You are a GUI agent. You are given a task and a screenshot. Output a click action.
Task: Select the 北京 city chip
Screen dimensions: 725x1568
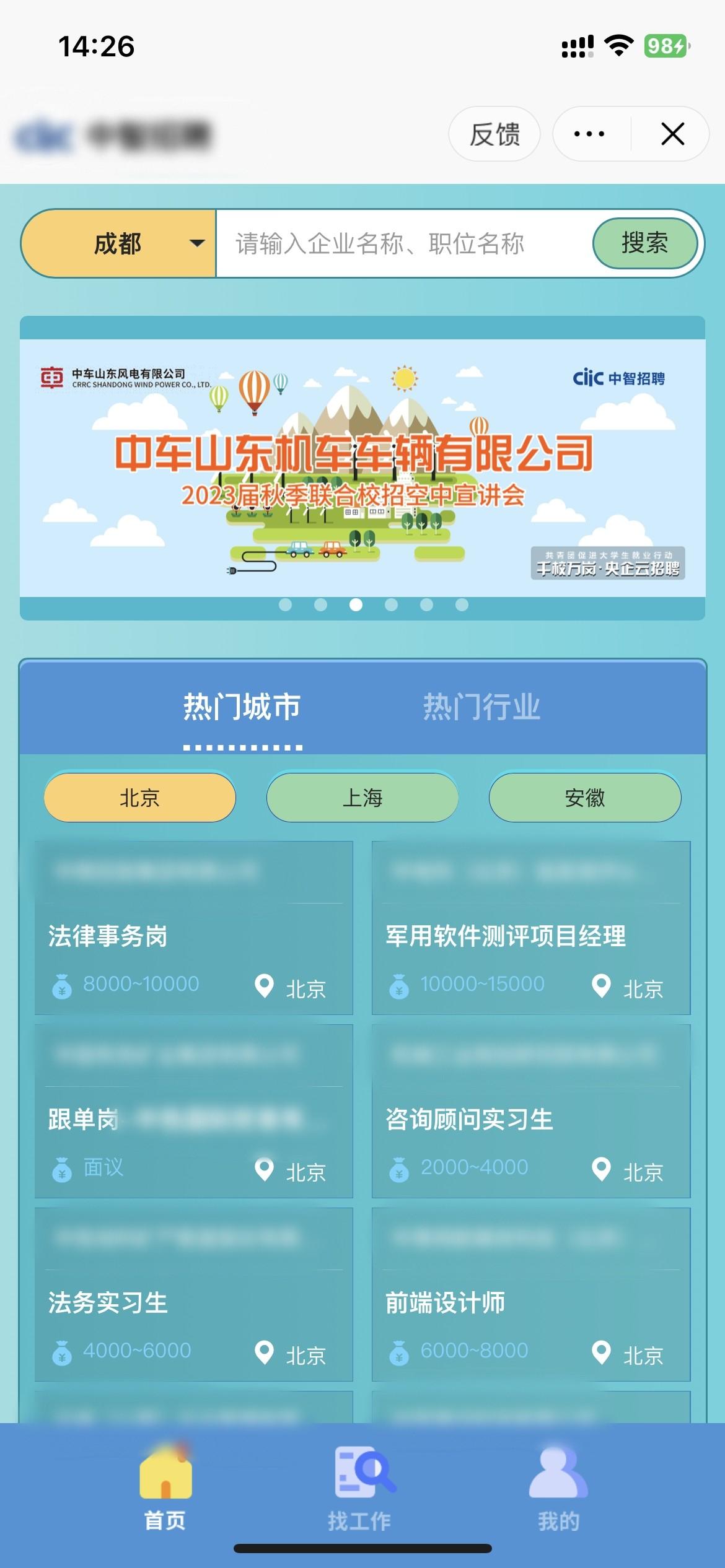pyautogui.click(x=140, y=798)
